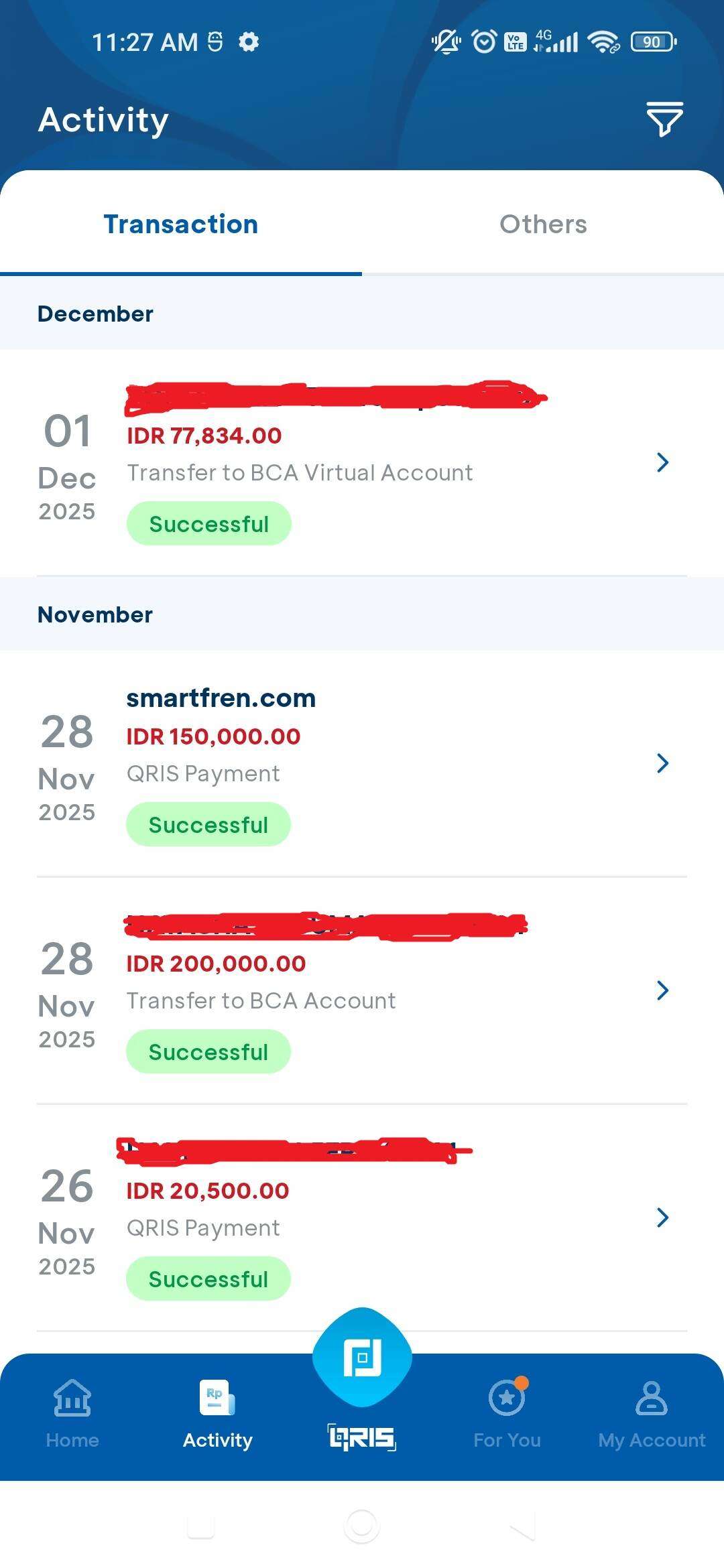The image size is (724, 1568).
Task: Expand the IDR 200,000 BCA Account transfer entry
Action: coord(662,990)
